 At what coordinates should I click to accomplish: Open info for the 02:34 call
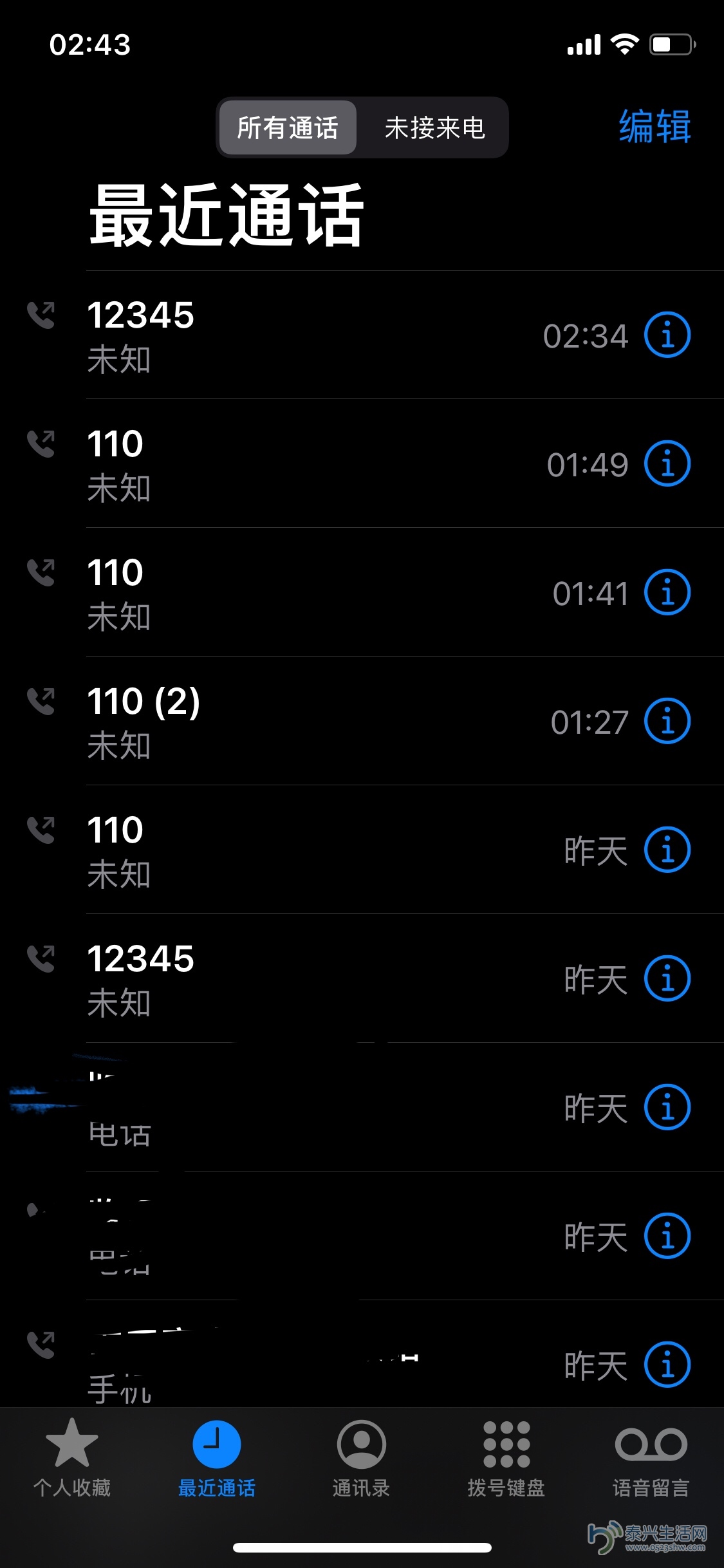[667, 335]
